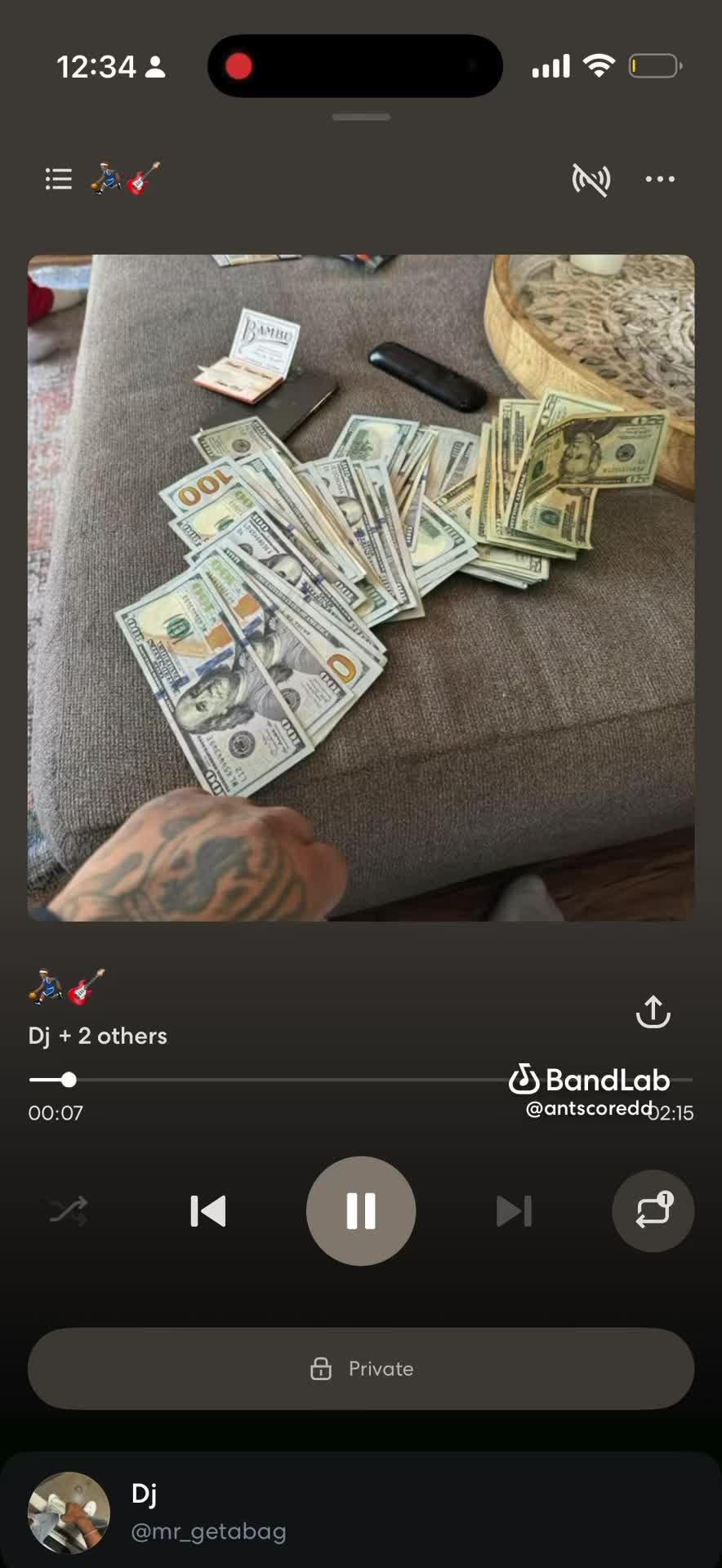722x1568 pixels.
Task: Tap the Private visibility button
Action: [361, 1369]
